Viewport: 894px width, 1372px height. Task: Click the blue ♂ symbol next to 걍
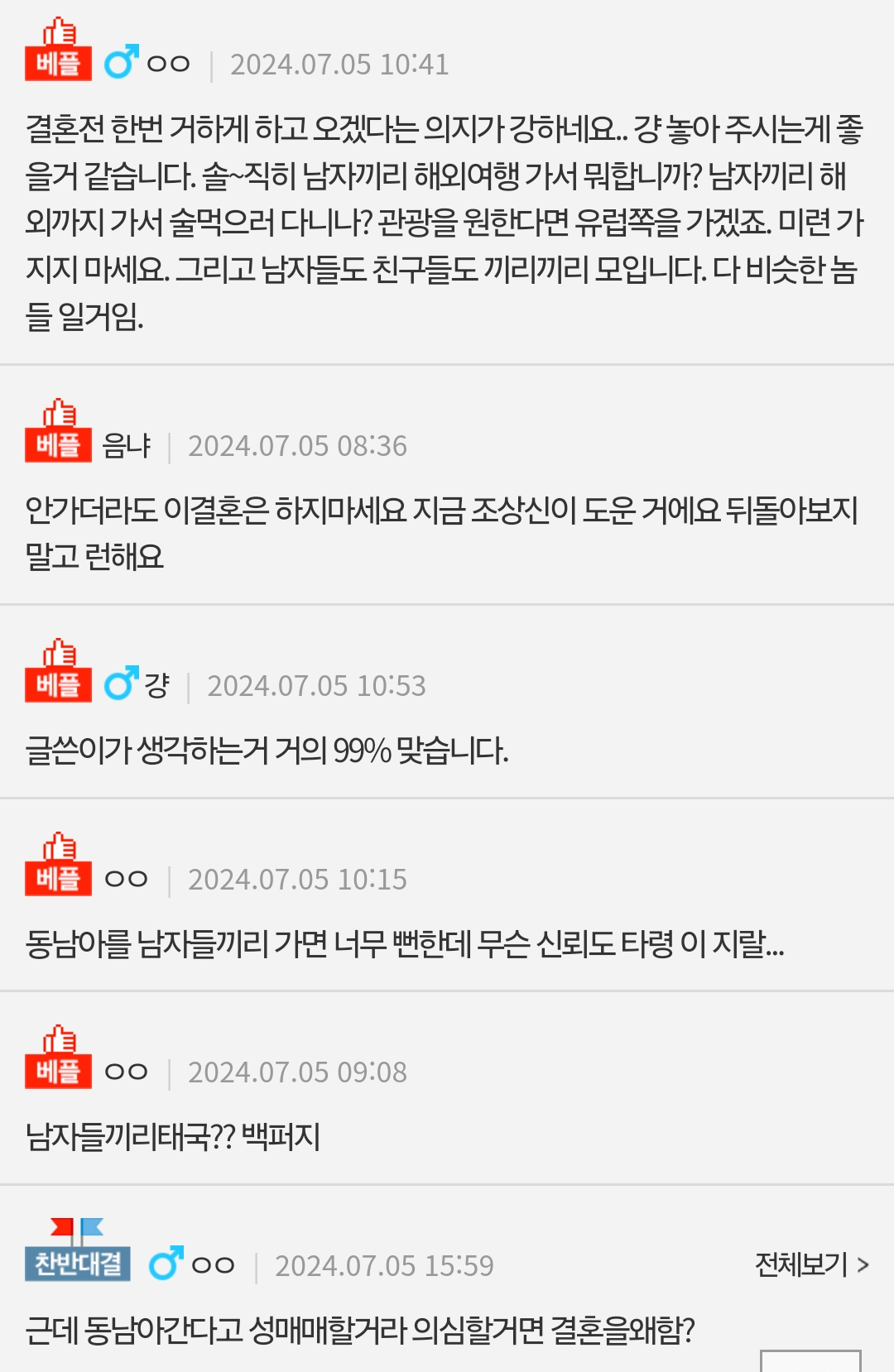[123, 684]
